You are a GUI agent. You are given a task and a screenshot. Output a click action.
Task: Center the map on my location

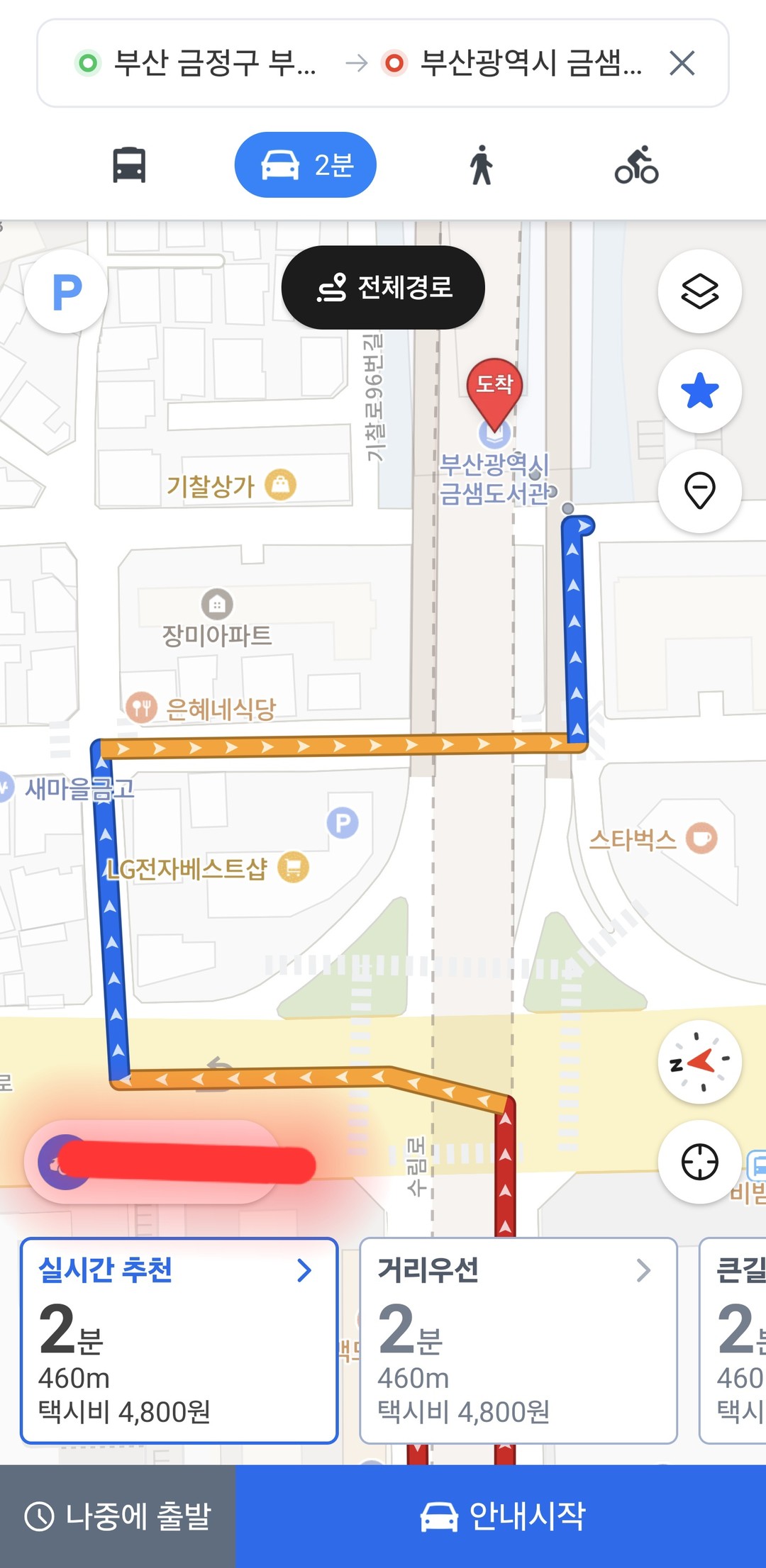tap(699, 1162)
